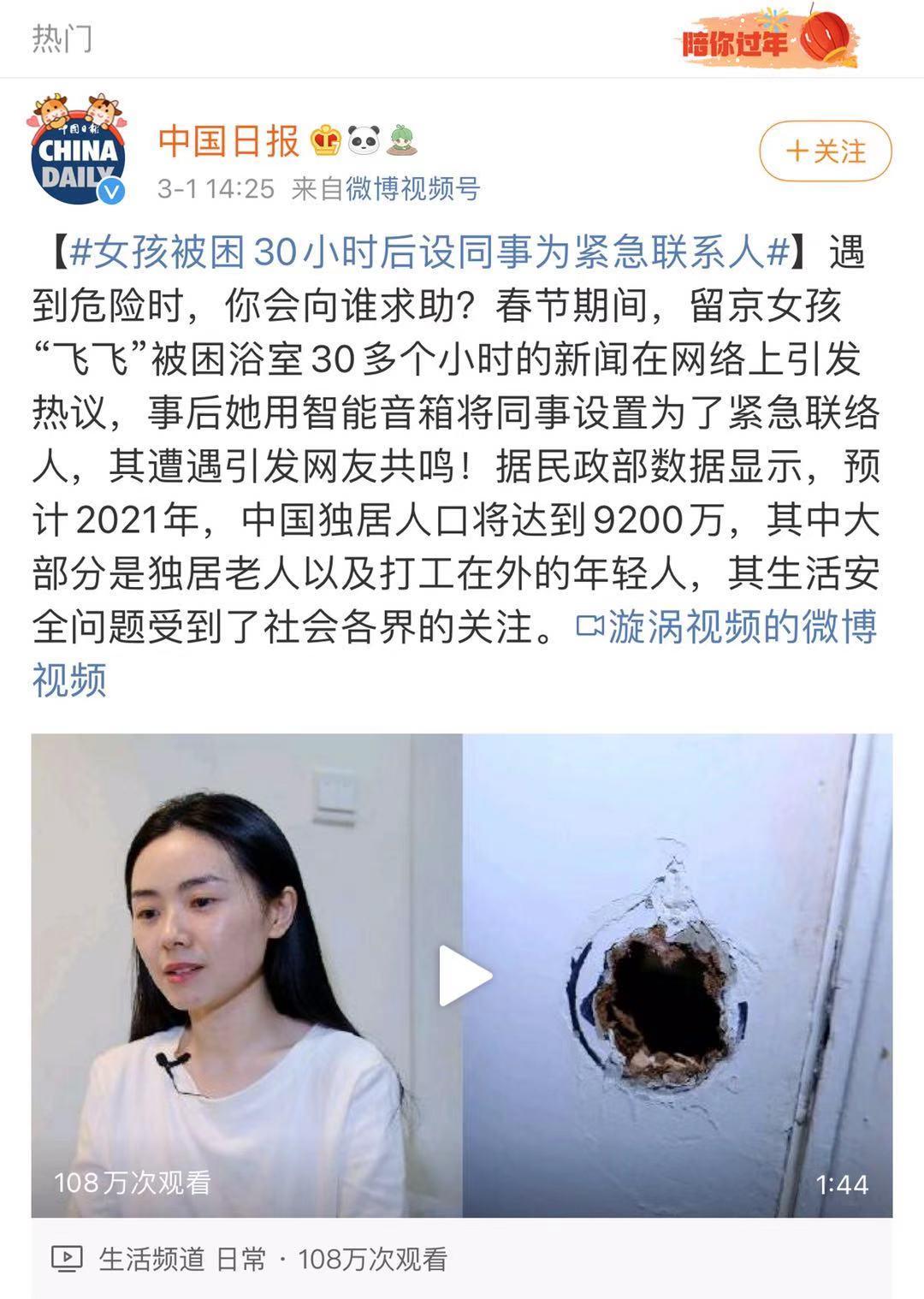Follow 中国日报 with 关注 button
Viewport: 924px width, 1299px height.
pos(825,151)
